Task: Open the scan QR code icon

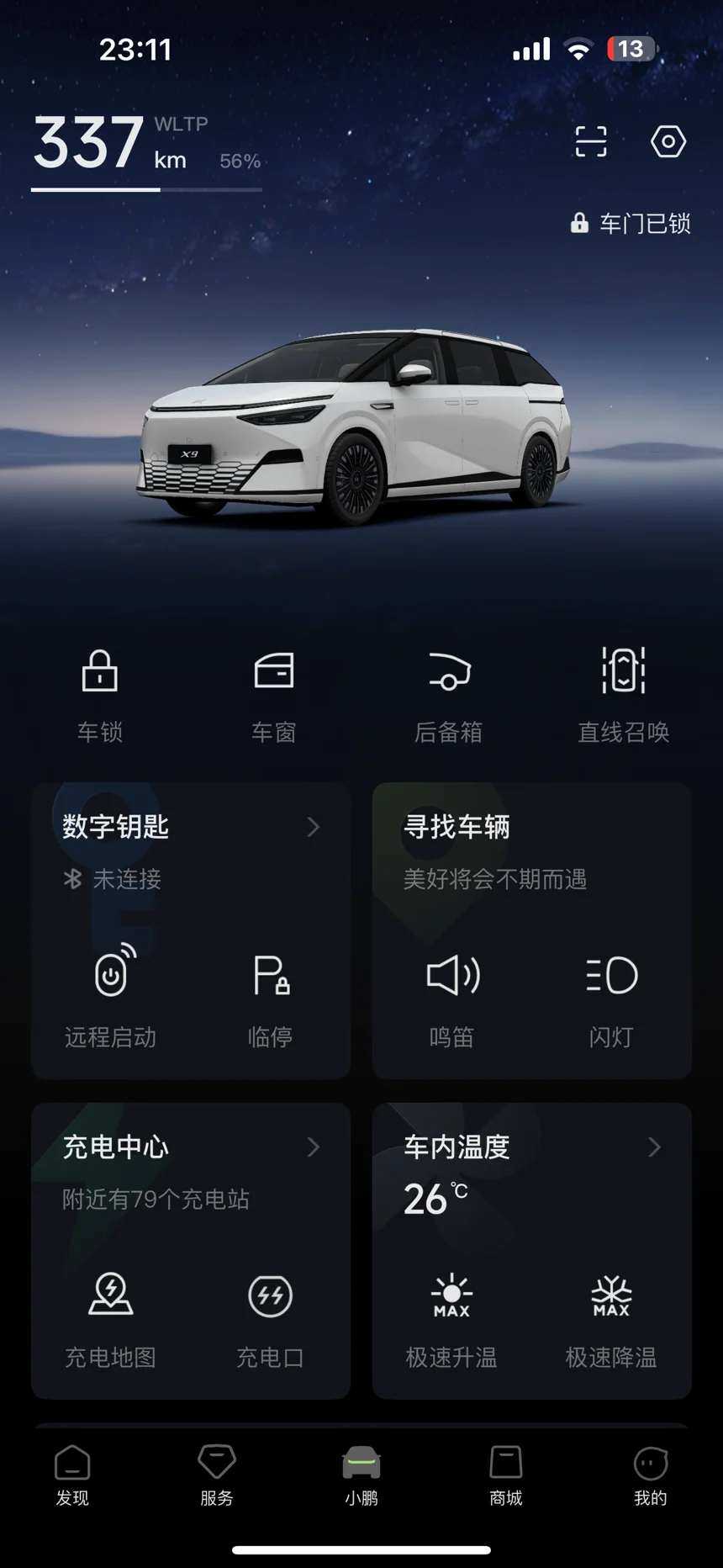Action: click(x=590, y=141)
